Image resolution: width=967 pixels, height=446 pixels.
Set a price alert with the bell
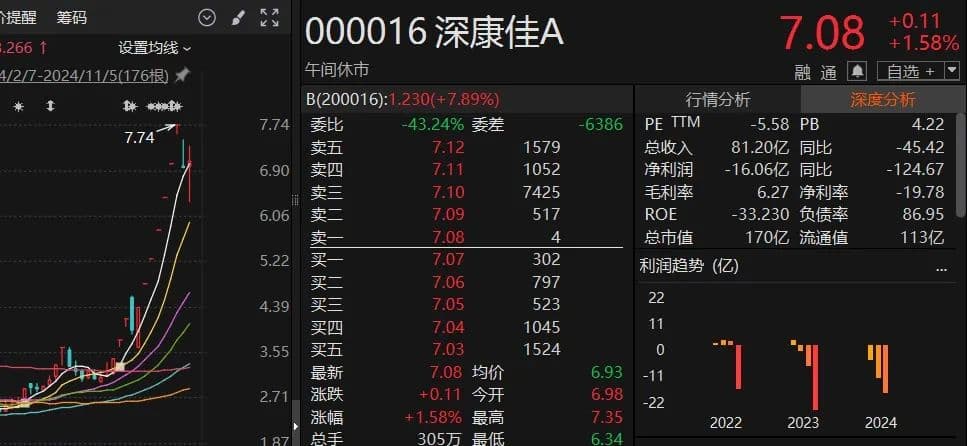click(857, 71)
